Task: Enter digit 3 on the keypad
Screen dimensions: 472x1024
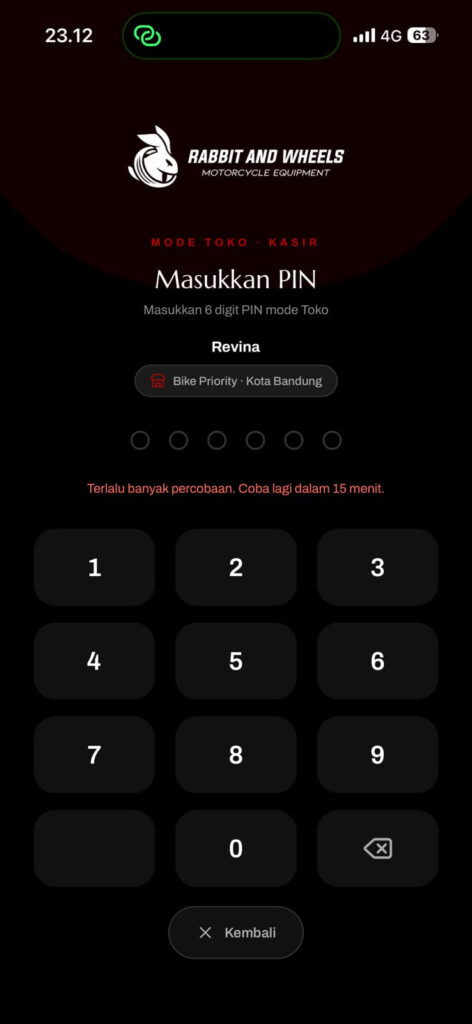Action: click(377, 568)
